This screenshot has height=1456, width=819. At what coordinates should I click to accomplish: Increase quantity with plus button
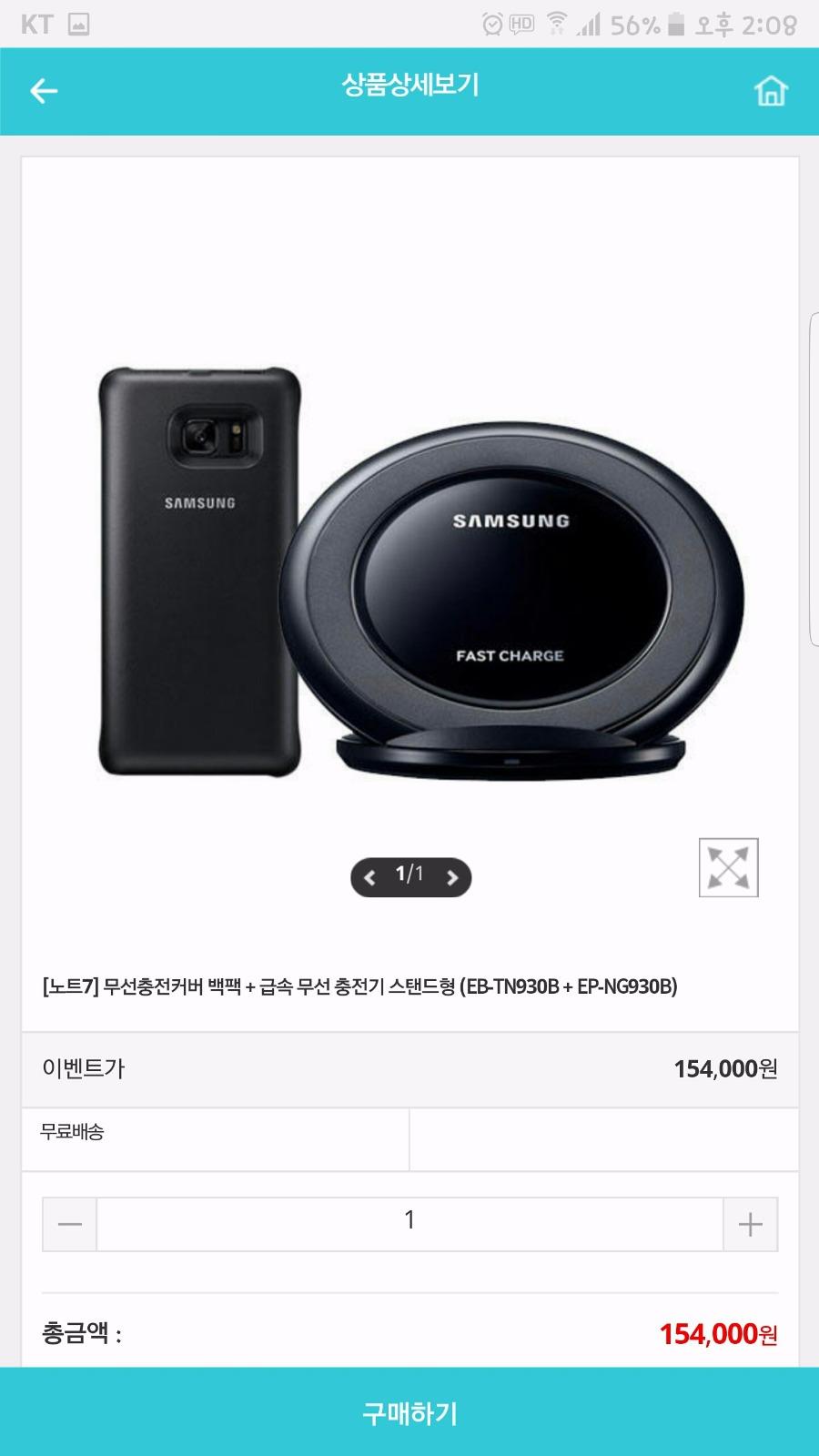[x=750, y=1224]
